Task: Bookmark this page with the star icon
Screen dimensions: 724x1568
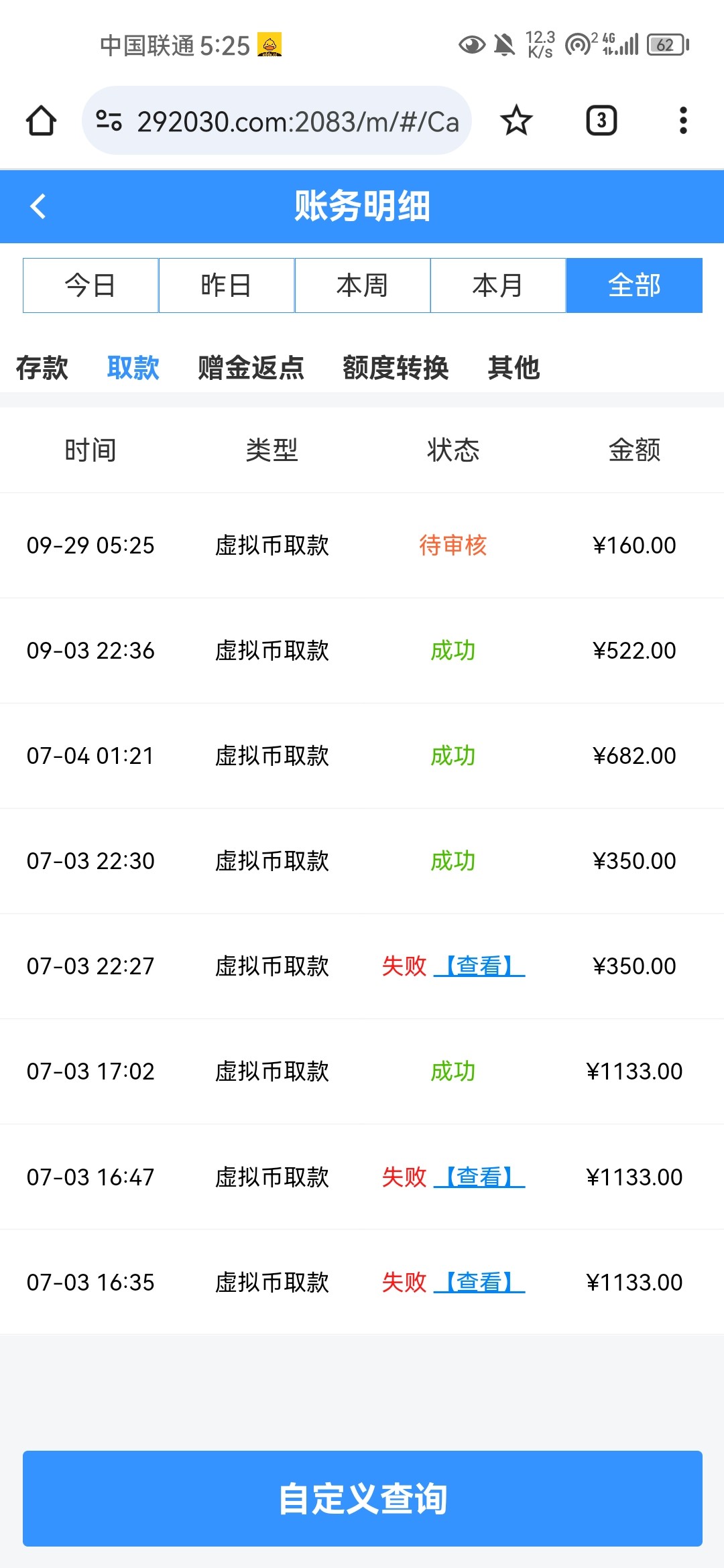Action: pyautogui.click(x=516, y=121)
